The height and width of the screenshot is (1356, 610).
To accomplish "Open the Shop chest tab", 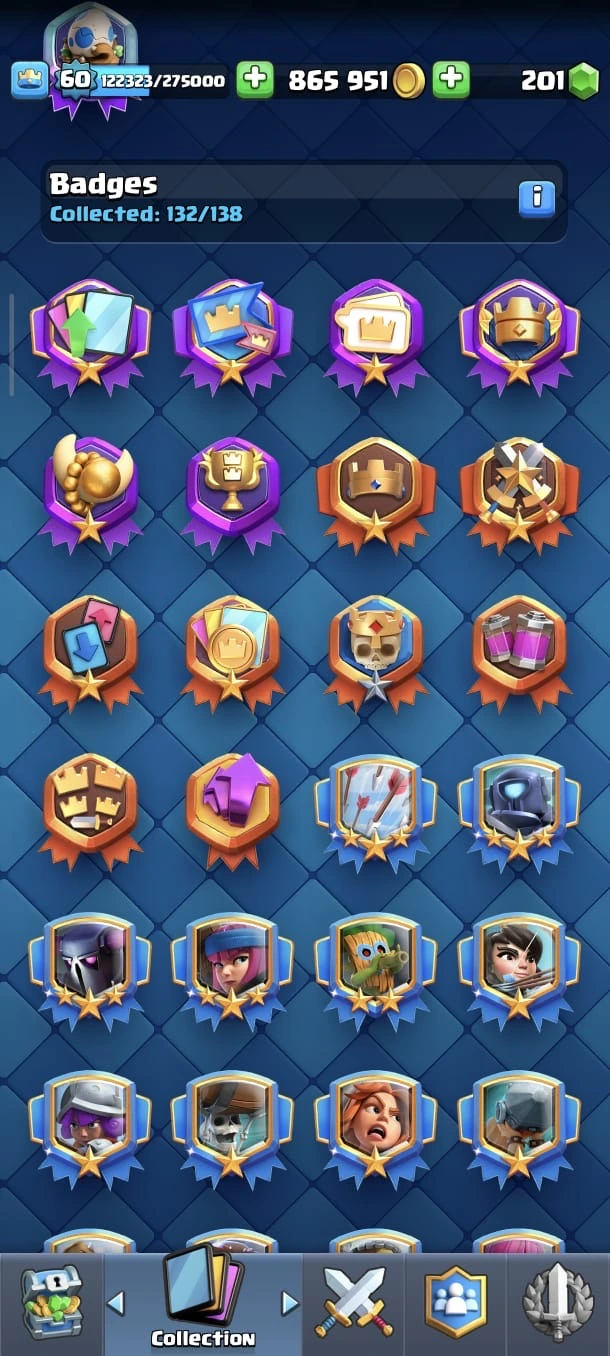I will [x=52, y=1303].
